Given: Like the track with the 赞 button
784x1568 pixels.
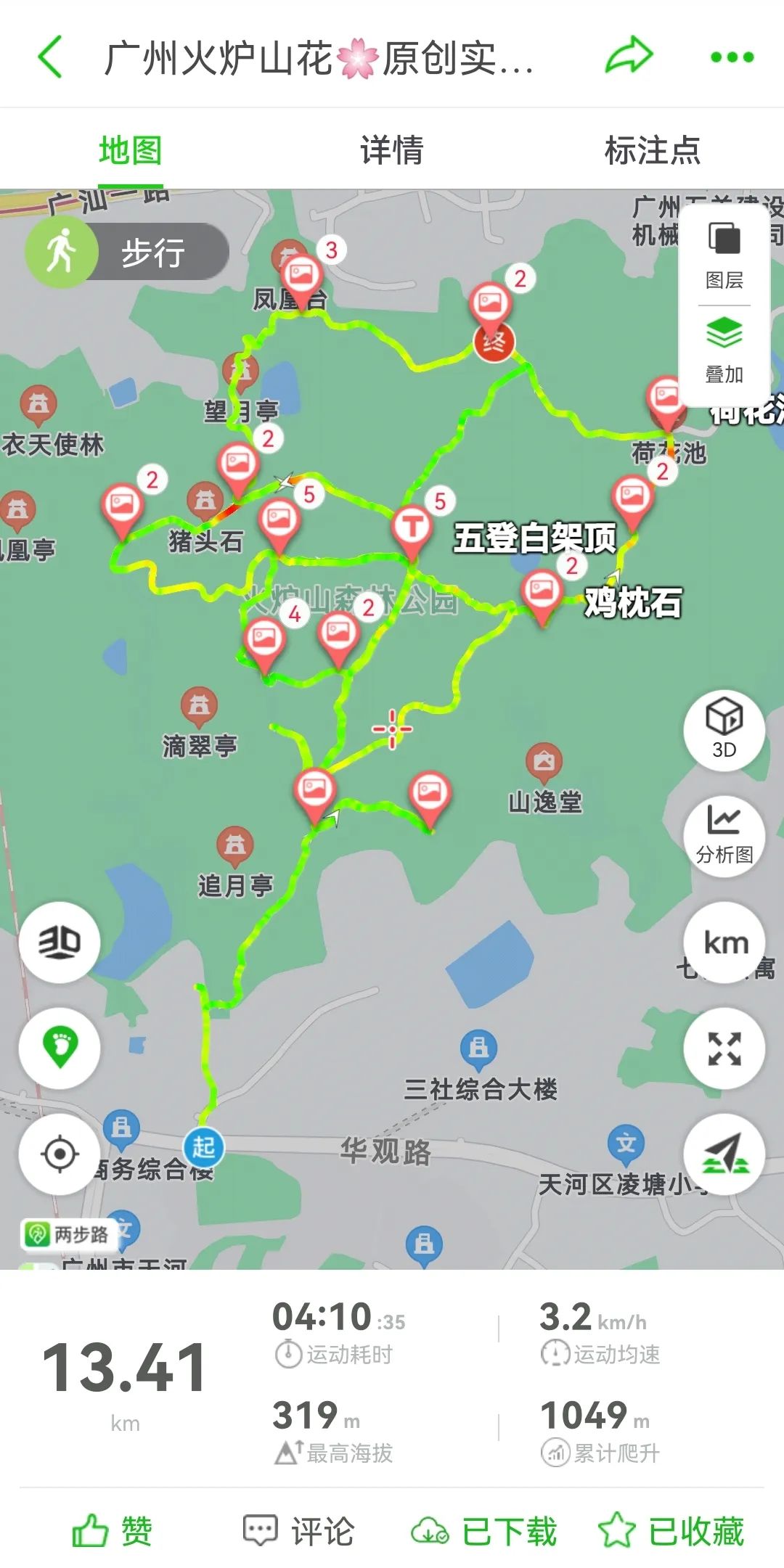Looking at the screenshot, I should [113, 1529].
